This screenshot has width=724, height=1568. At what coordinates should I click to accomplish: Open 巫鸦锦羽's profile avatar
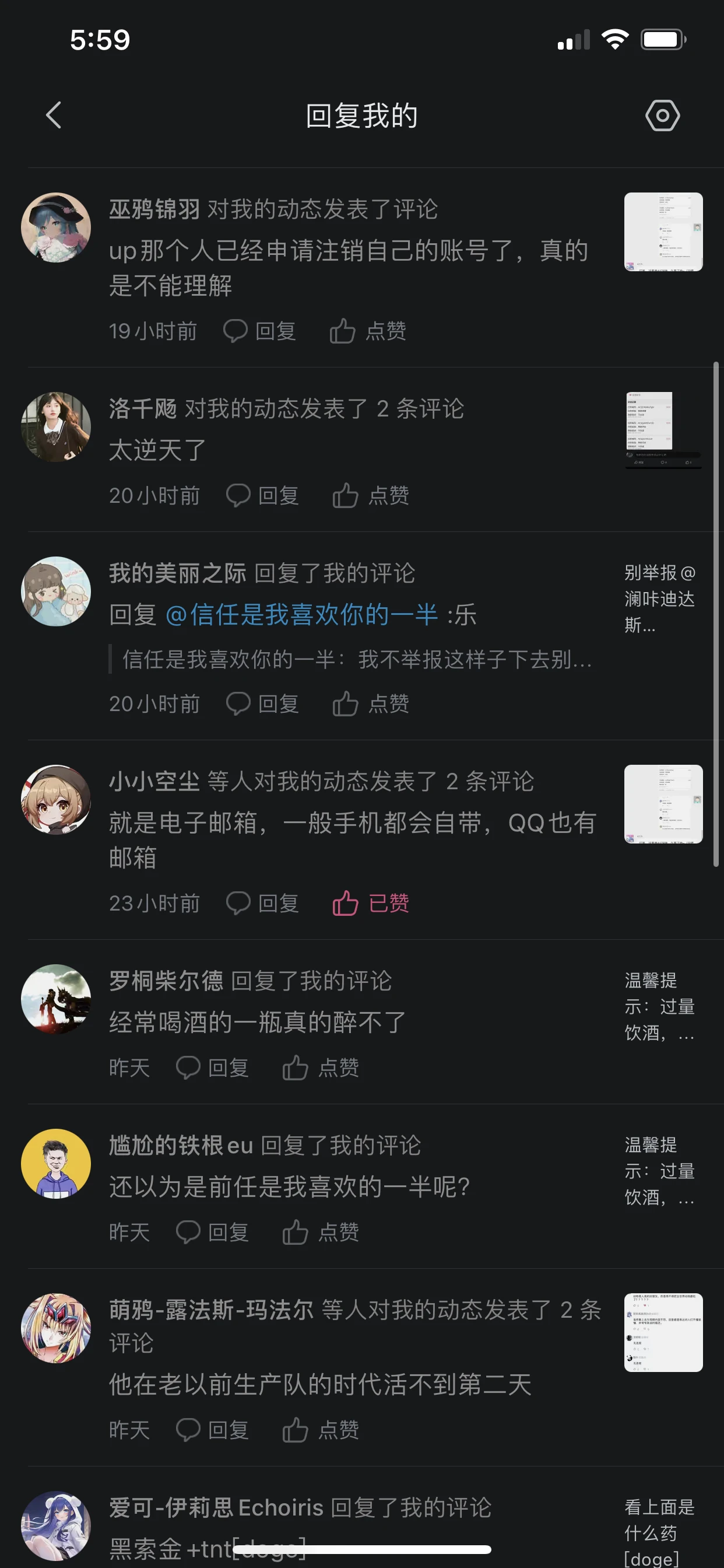coord(56,228)
